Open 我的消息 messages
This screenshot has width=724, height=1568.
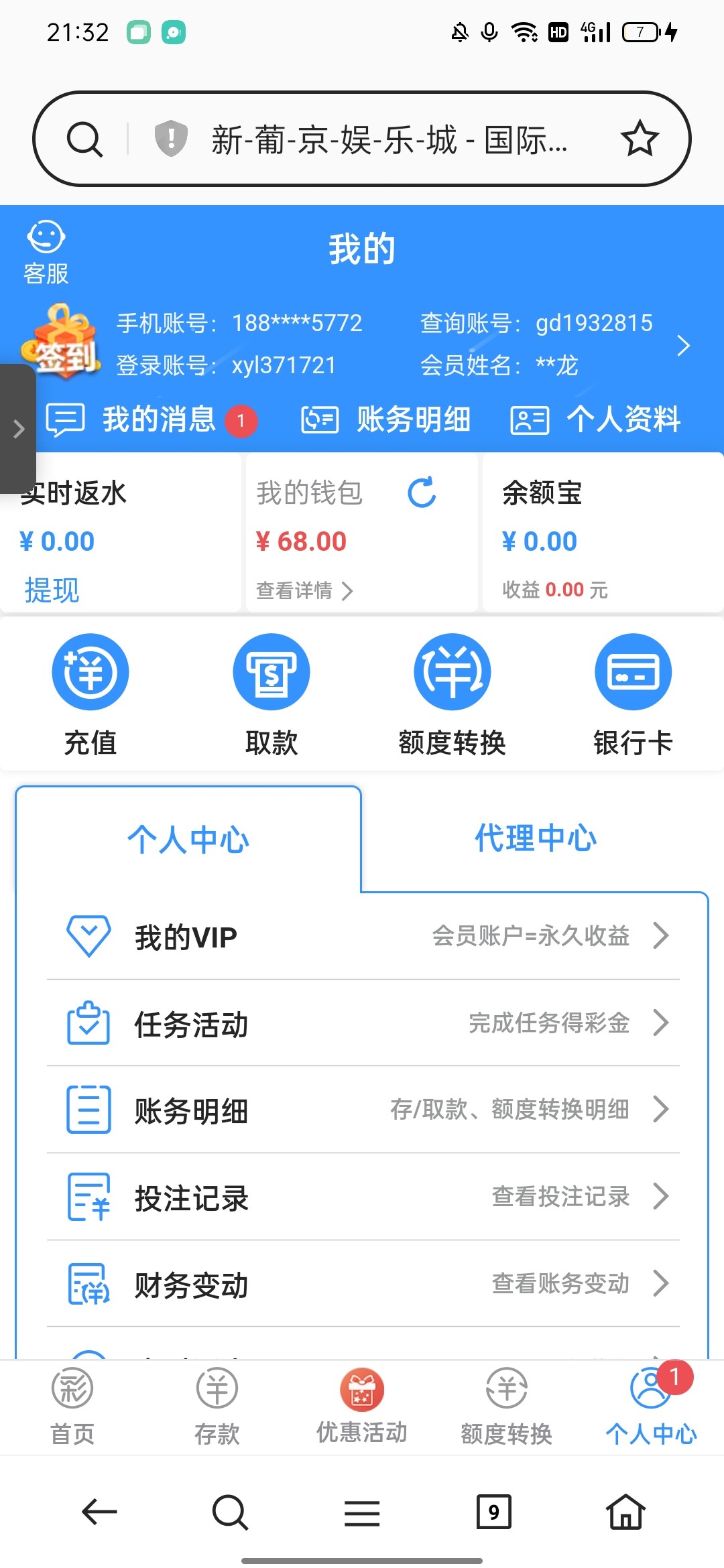coord(152,420)
